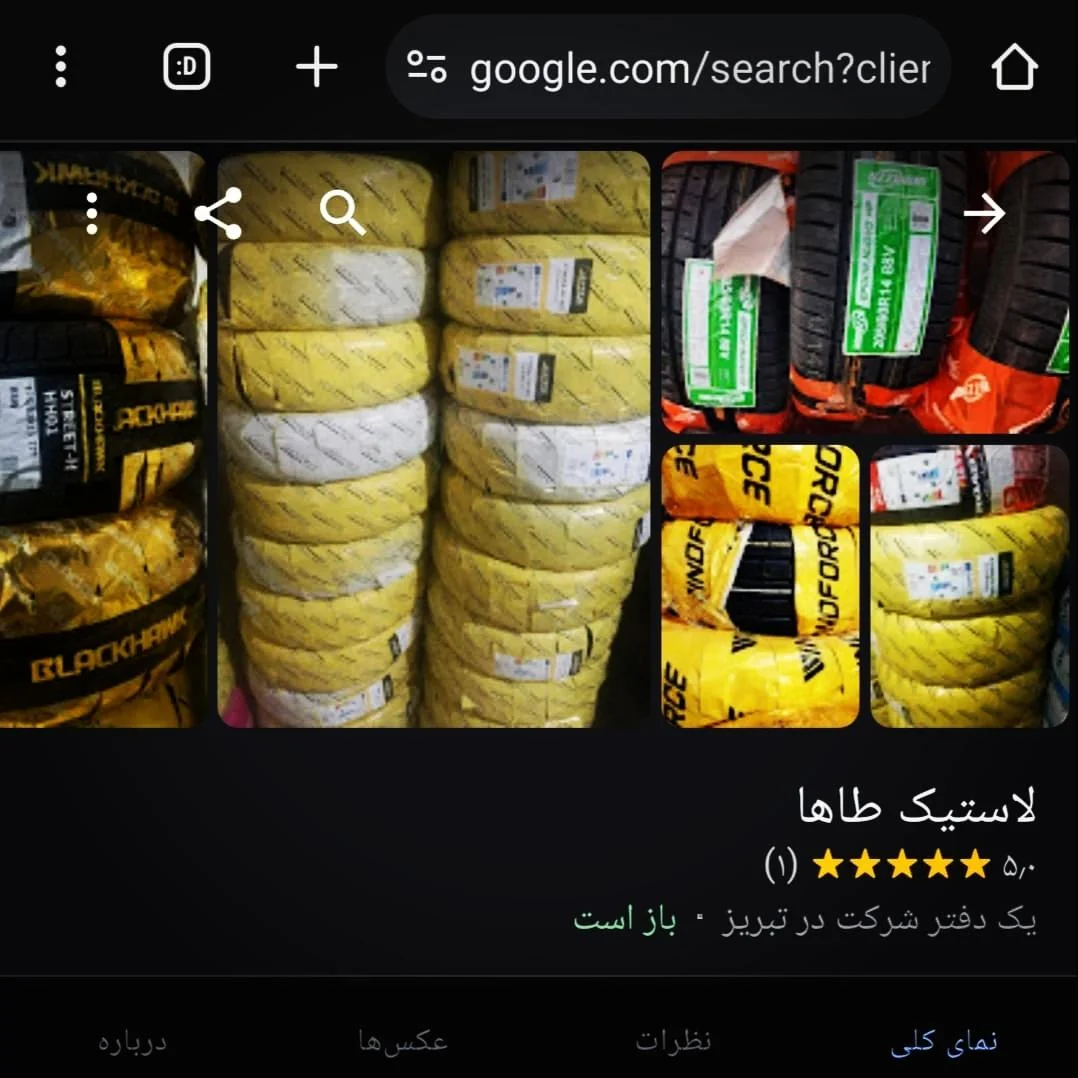Image resolution: width=1078 pixels, height=1078 pixels.
Task: Switch to the نظرات tab
Action: tap(673, 1041)
